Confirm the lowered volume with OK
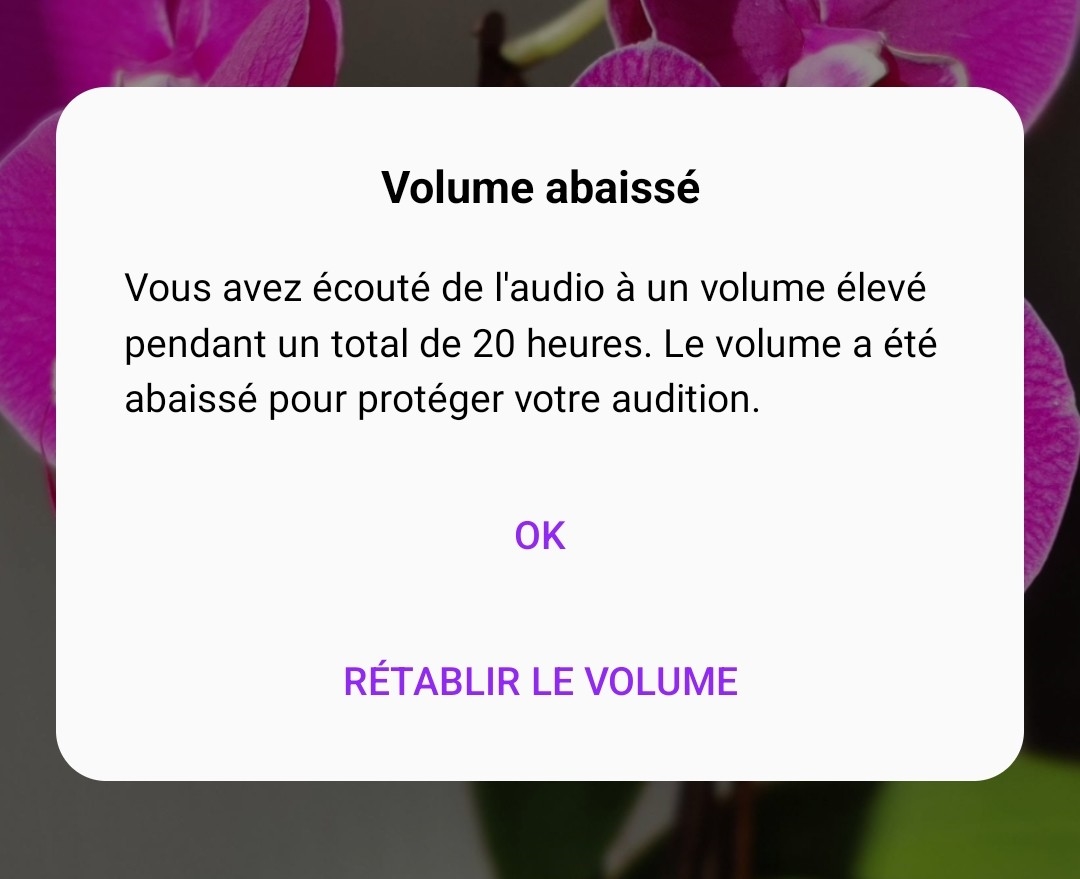The width and height of the screenshot is (1080, 879). 540,536
